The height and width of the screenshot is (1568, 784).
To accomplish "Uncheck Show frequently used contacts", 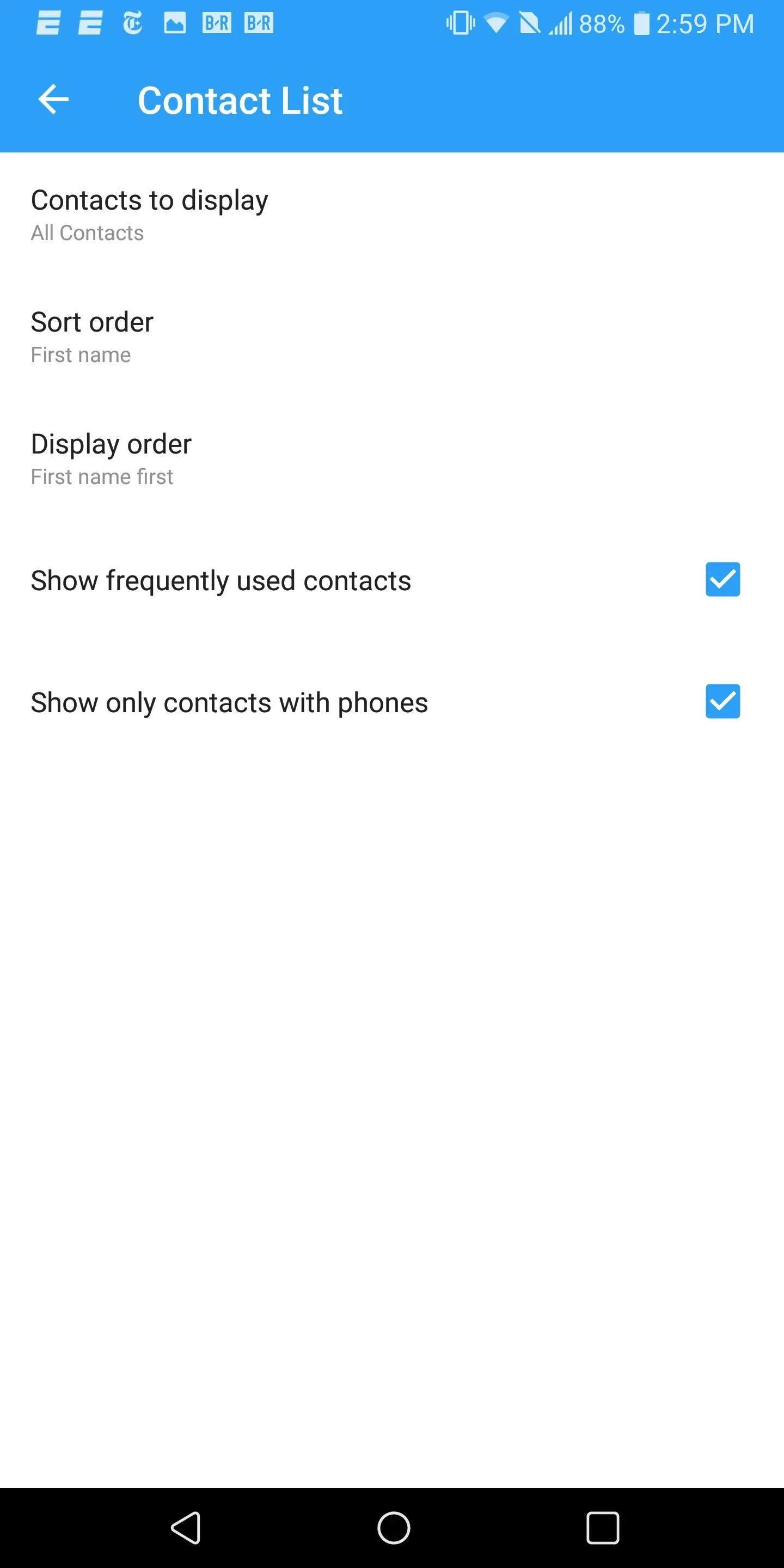I will pyautogui.click(x=722, y=579).
